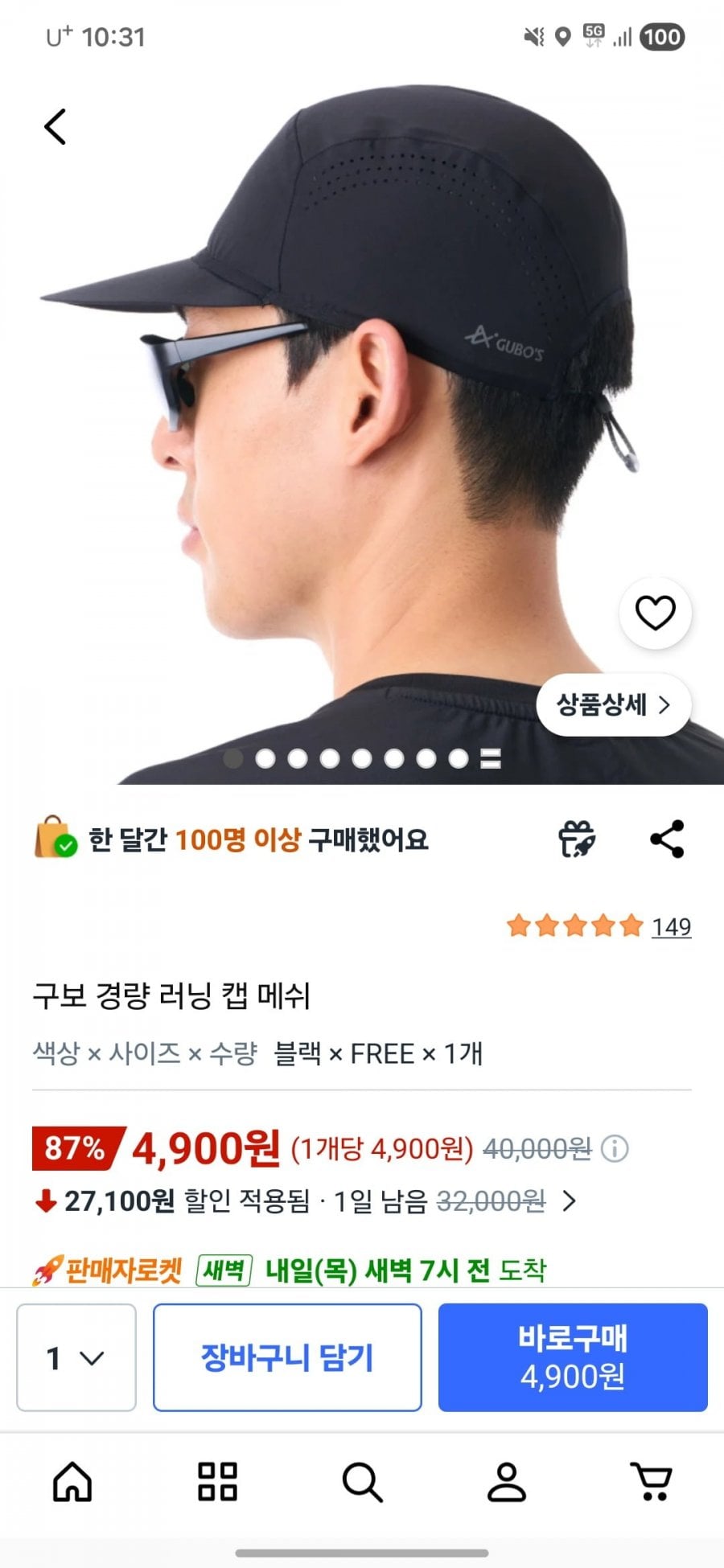
Task: Share this product
Action: pos(667,839)
